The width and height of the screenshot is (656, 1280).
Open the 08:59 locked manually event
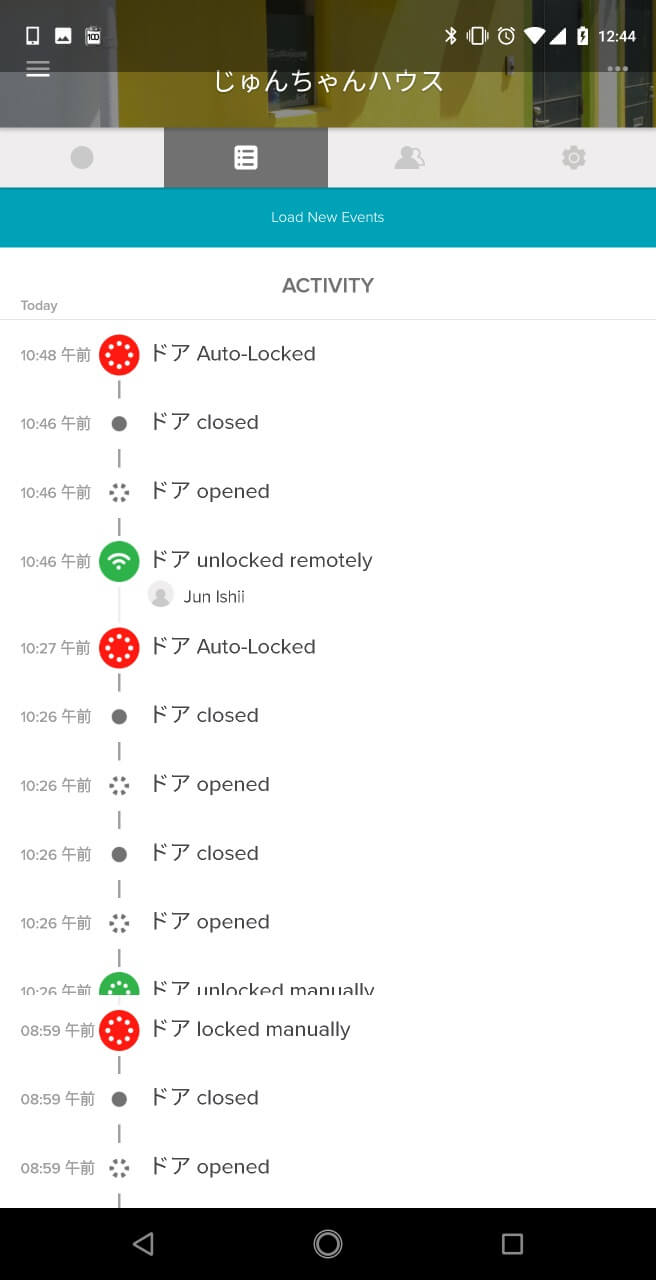[x=273, y=1030]
